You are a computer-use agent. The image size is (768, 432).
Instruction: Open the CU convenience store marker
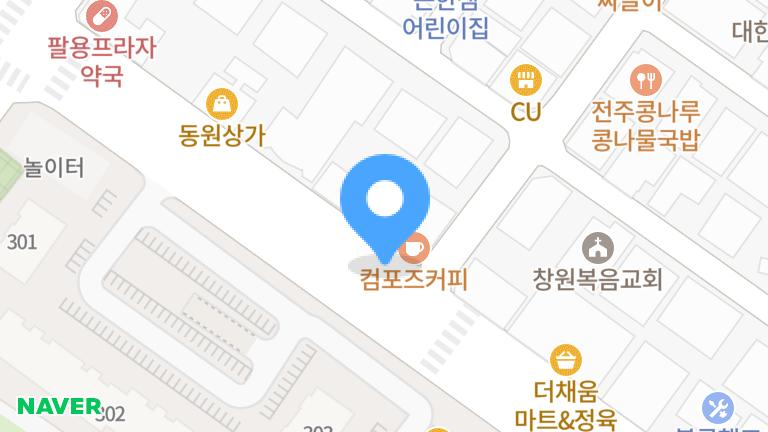click(525, 79)
